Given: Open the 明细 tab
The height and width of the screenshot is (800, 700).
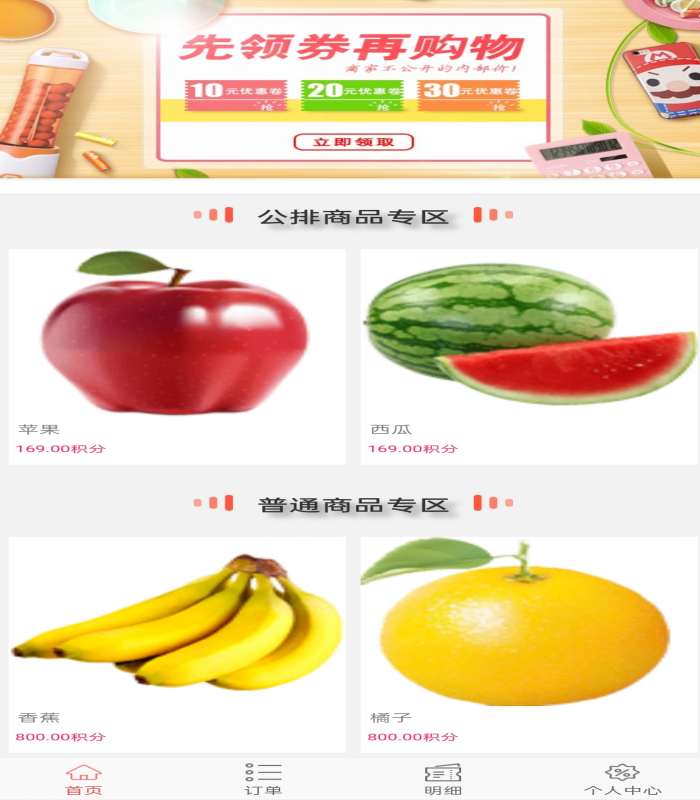Looking at the screenshot, I should (442, 779).
